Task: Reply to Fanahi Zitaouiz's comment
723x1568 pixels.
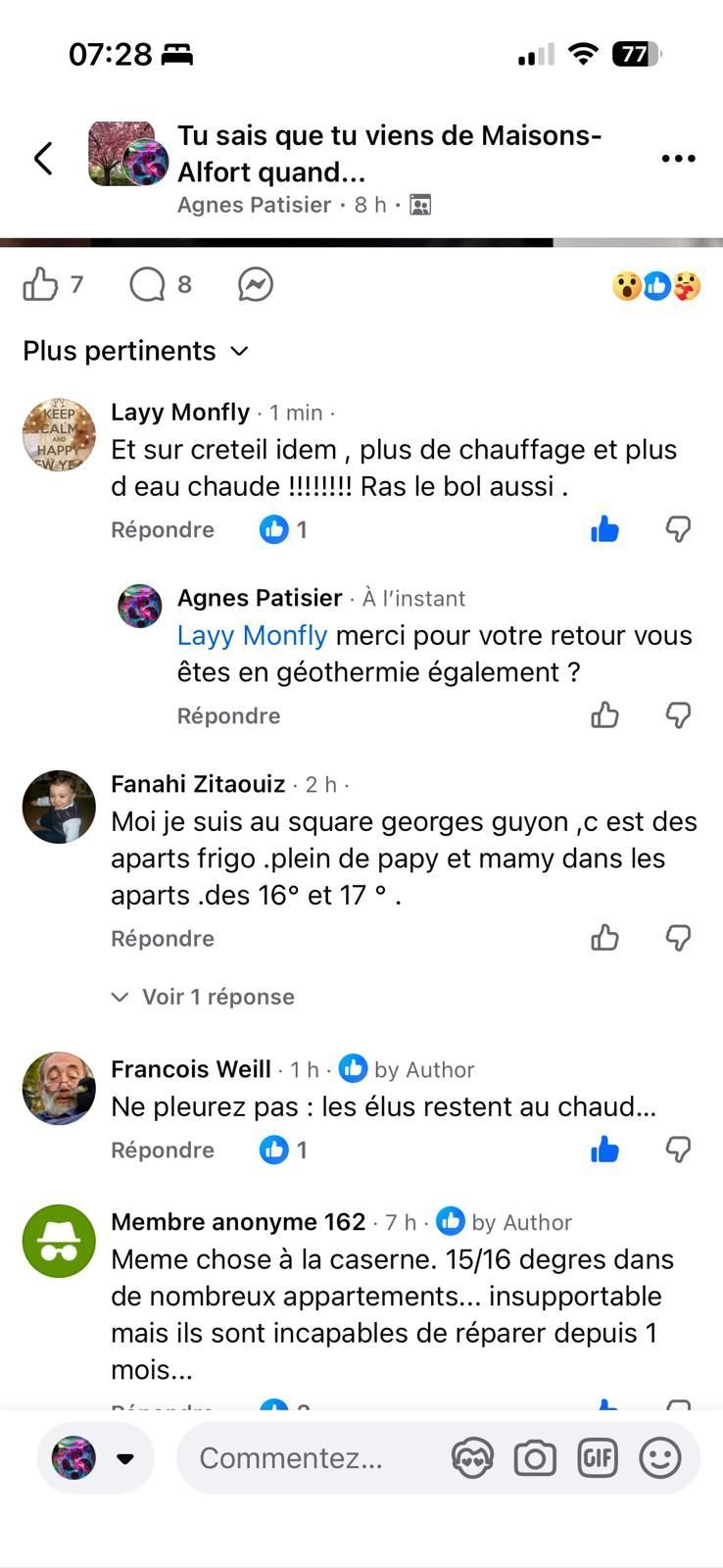Action: pos(163,938)
